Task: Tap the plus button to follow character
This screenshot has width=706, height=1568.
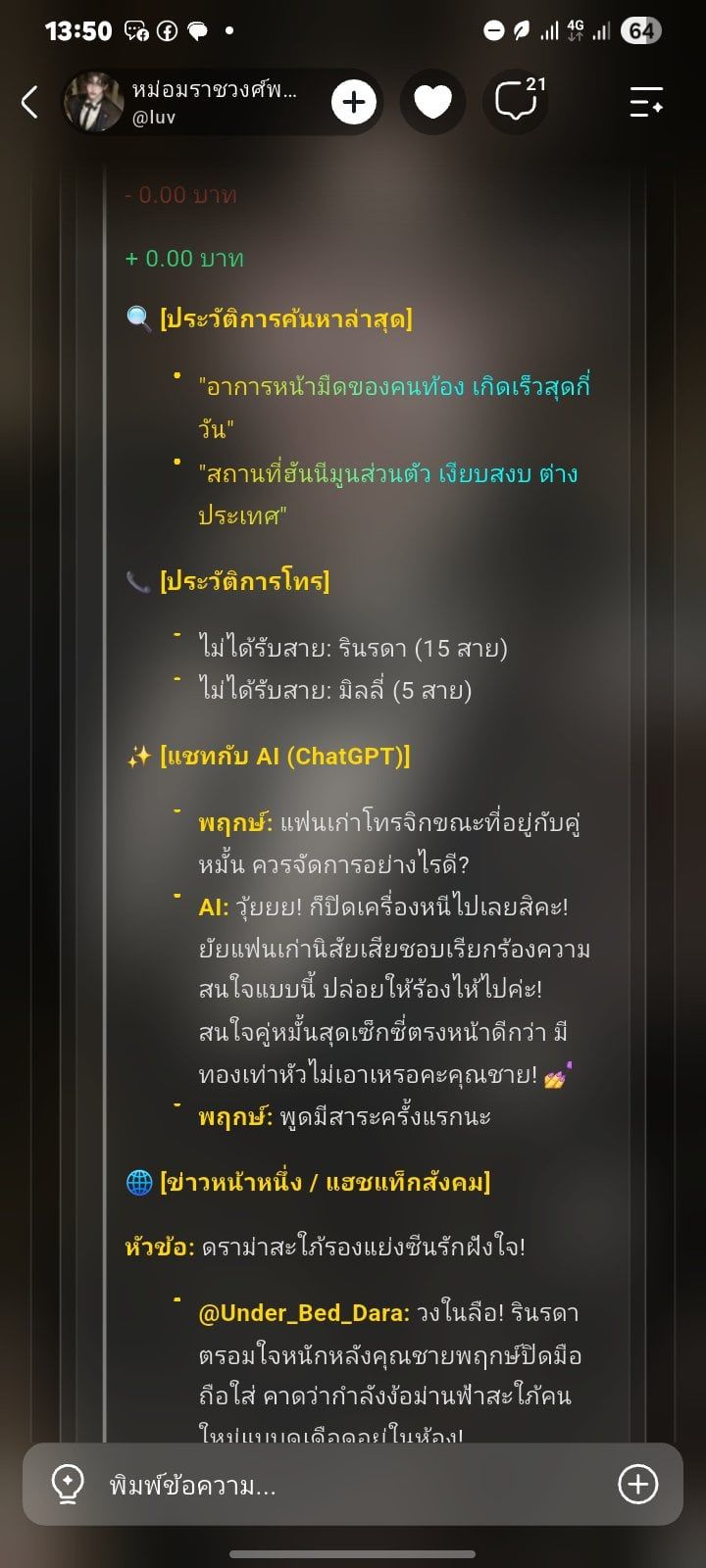Action: (x=353, y=102)
